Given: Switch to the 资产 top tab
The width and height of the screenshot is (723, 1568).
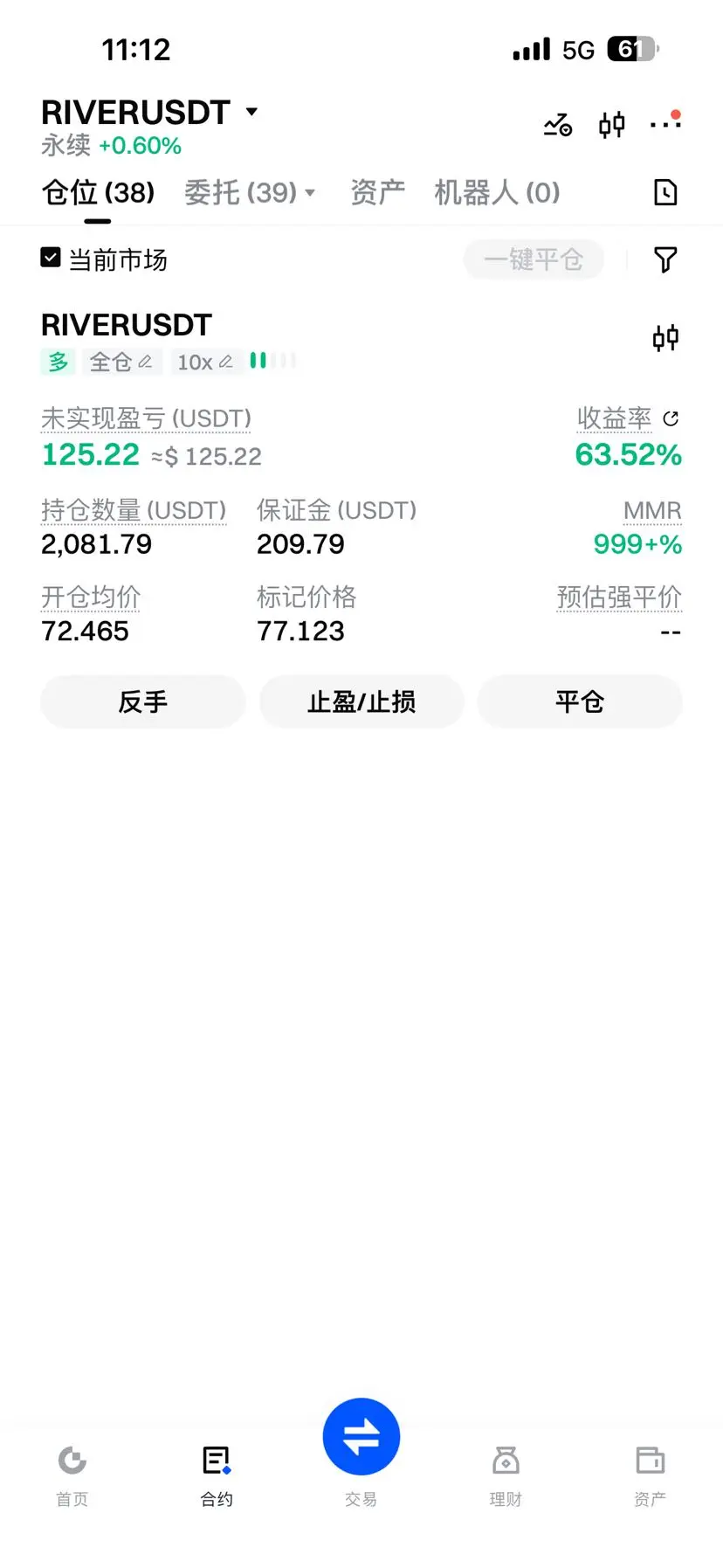Looking at the screenshot, I should [377, 192].
